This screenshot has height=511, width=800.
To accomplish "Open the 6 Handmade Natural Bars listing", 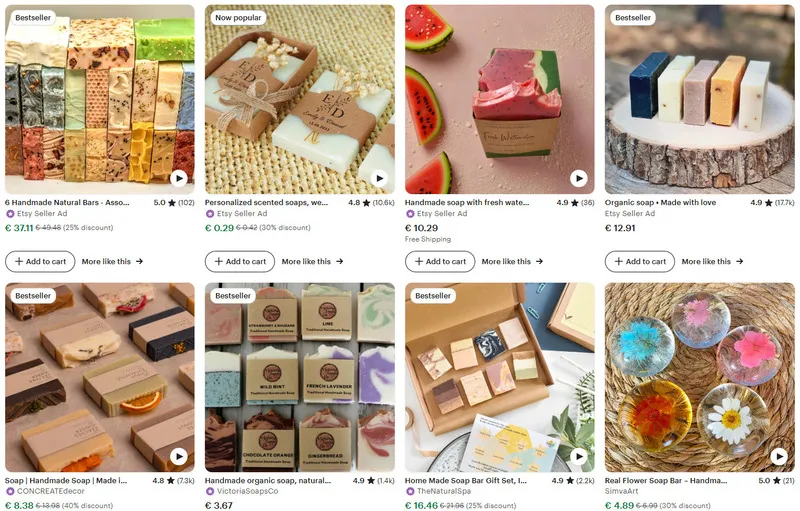I will [68, 202].
